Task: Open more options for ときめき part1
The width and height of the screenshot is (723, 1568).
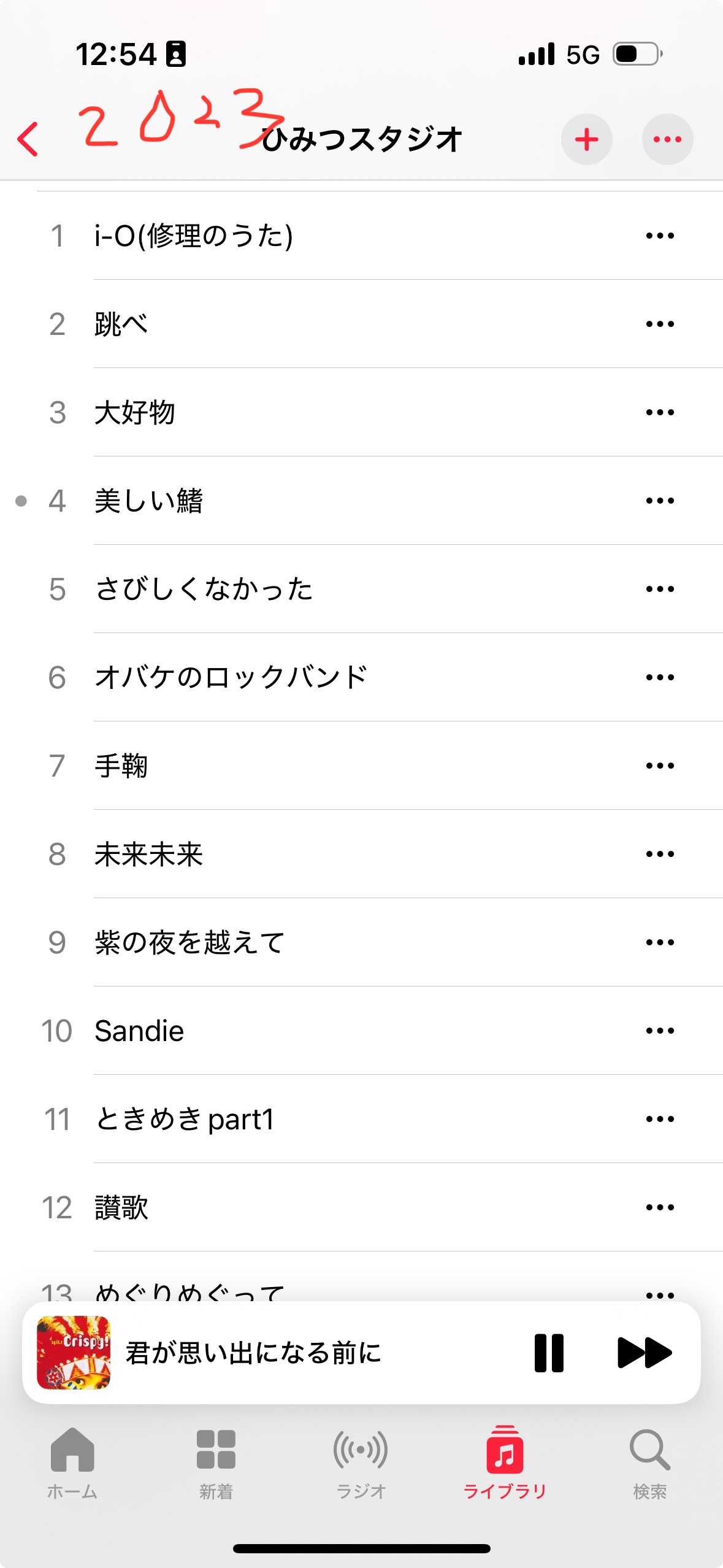Action: click(660, 1119)
